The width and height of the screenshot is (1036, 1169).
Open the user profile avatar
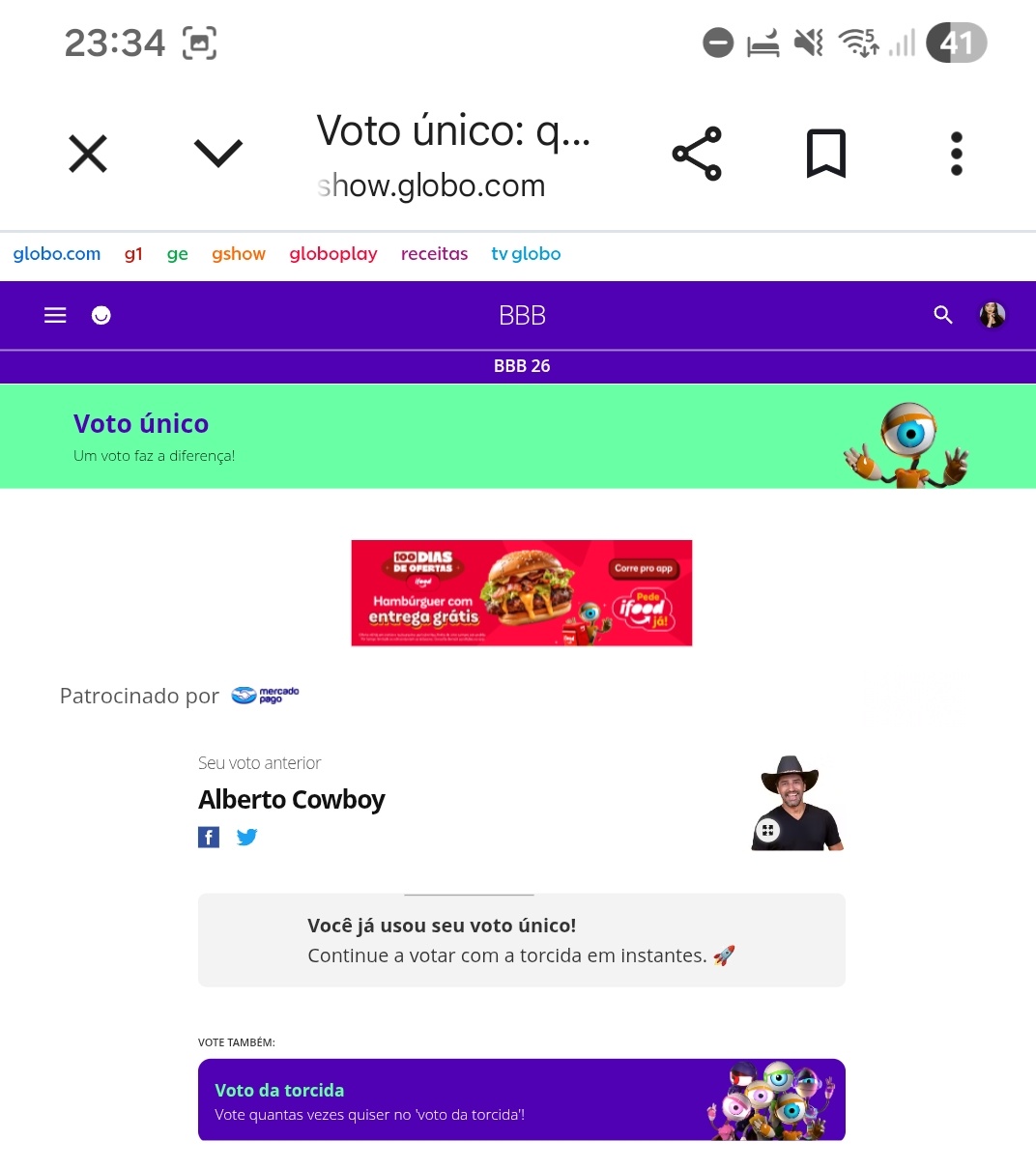(993, 315)
